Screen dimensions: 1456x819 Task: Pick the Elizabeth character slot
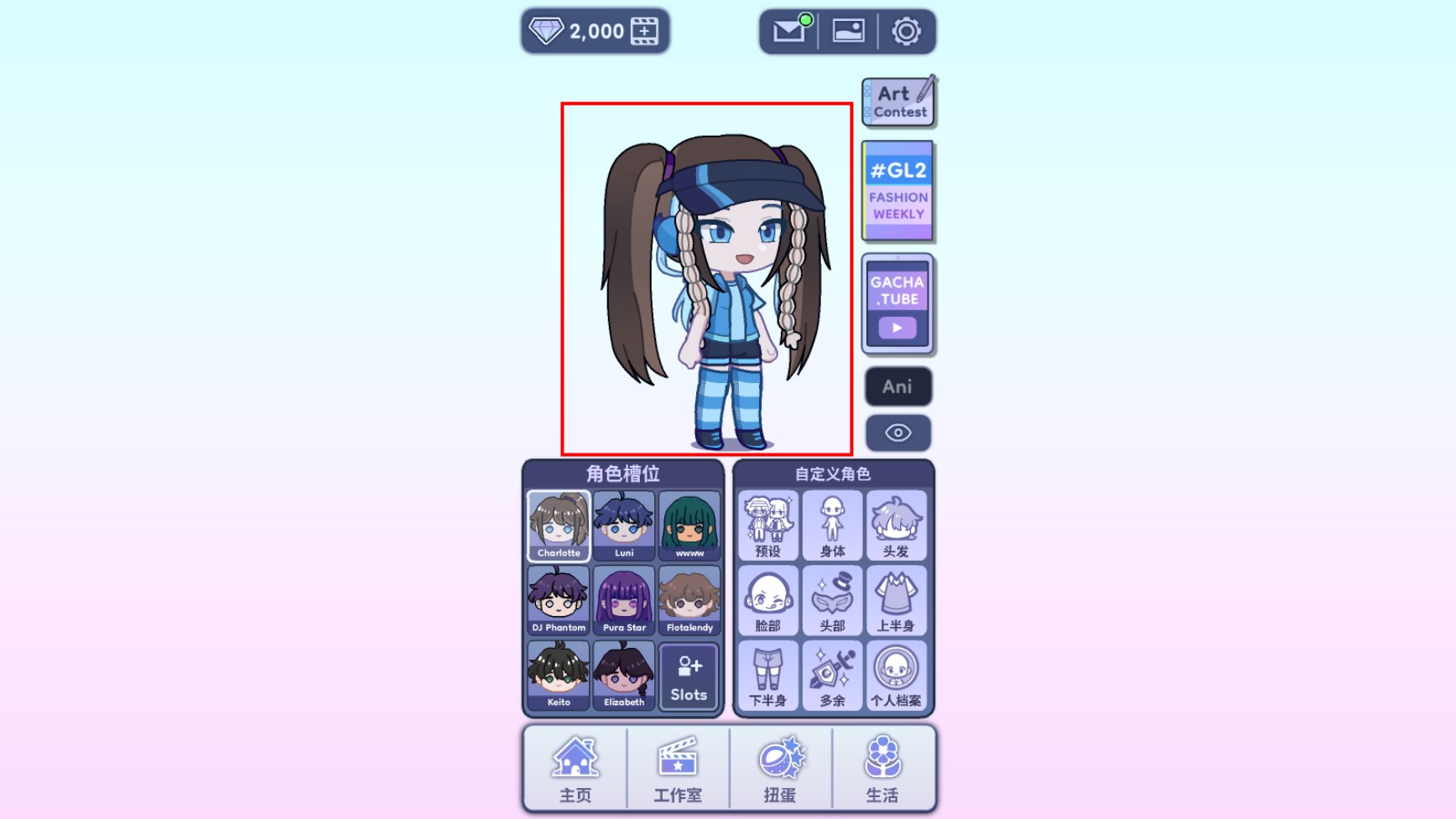[x=624, y=676]
